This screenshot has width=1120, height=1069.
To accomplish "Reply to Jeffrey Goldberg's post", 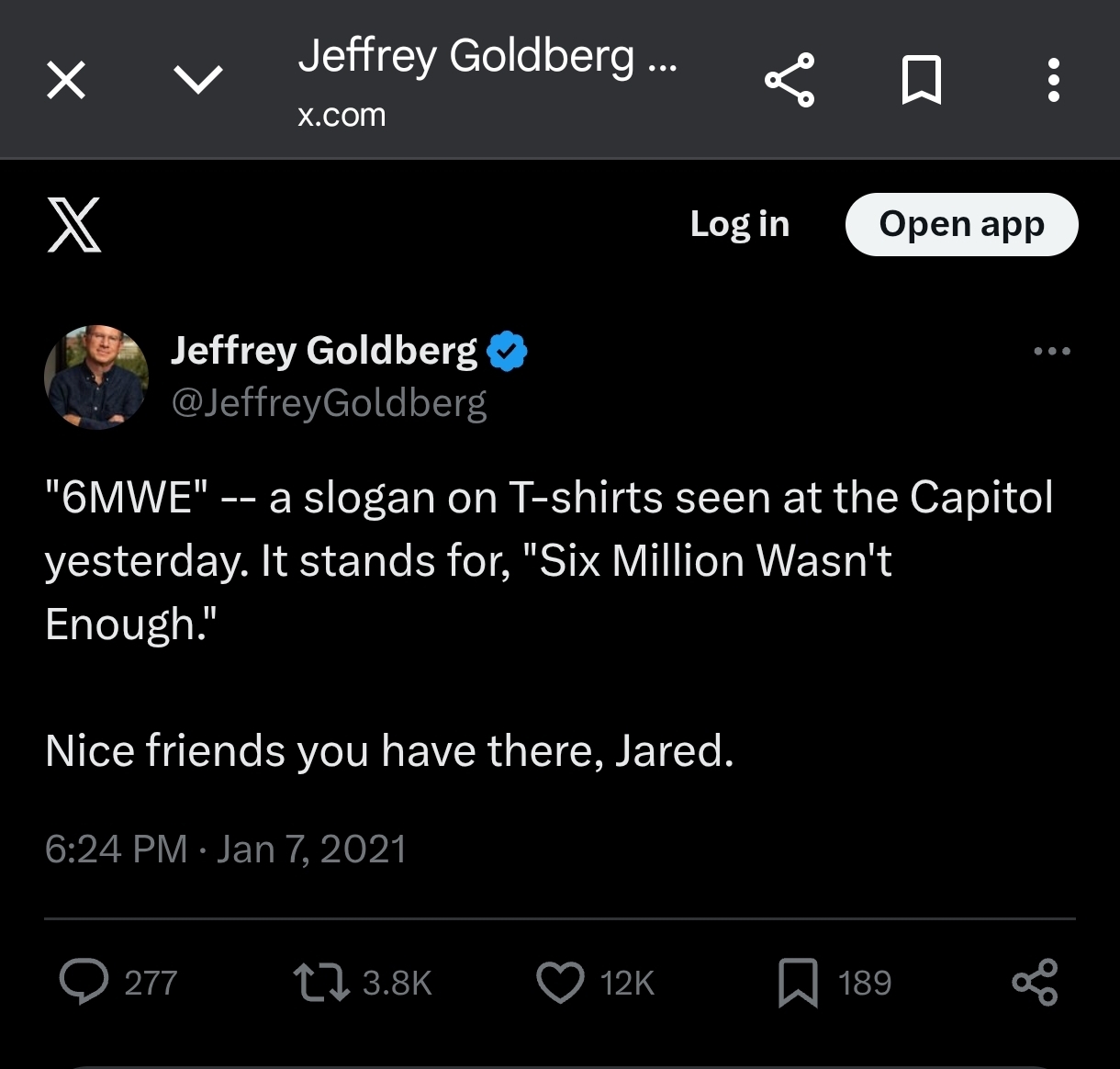I will tap(84, 983).
